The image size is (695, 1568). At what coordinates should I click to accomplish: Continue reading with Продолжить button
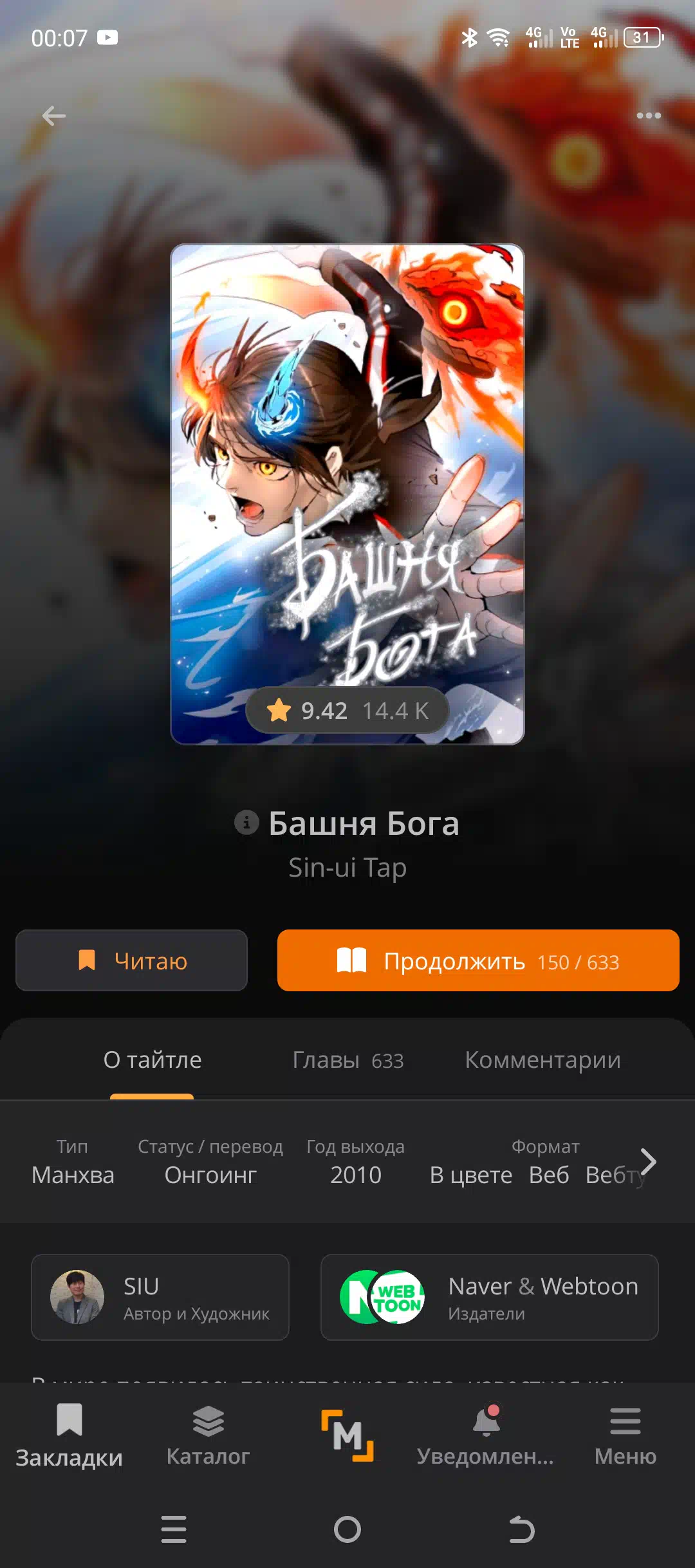point(478,960)
